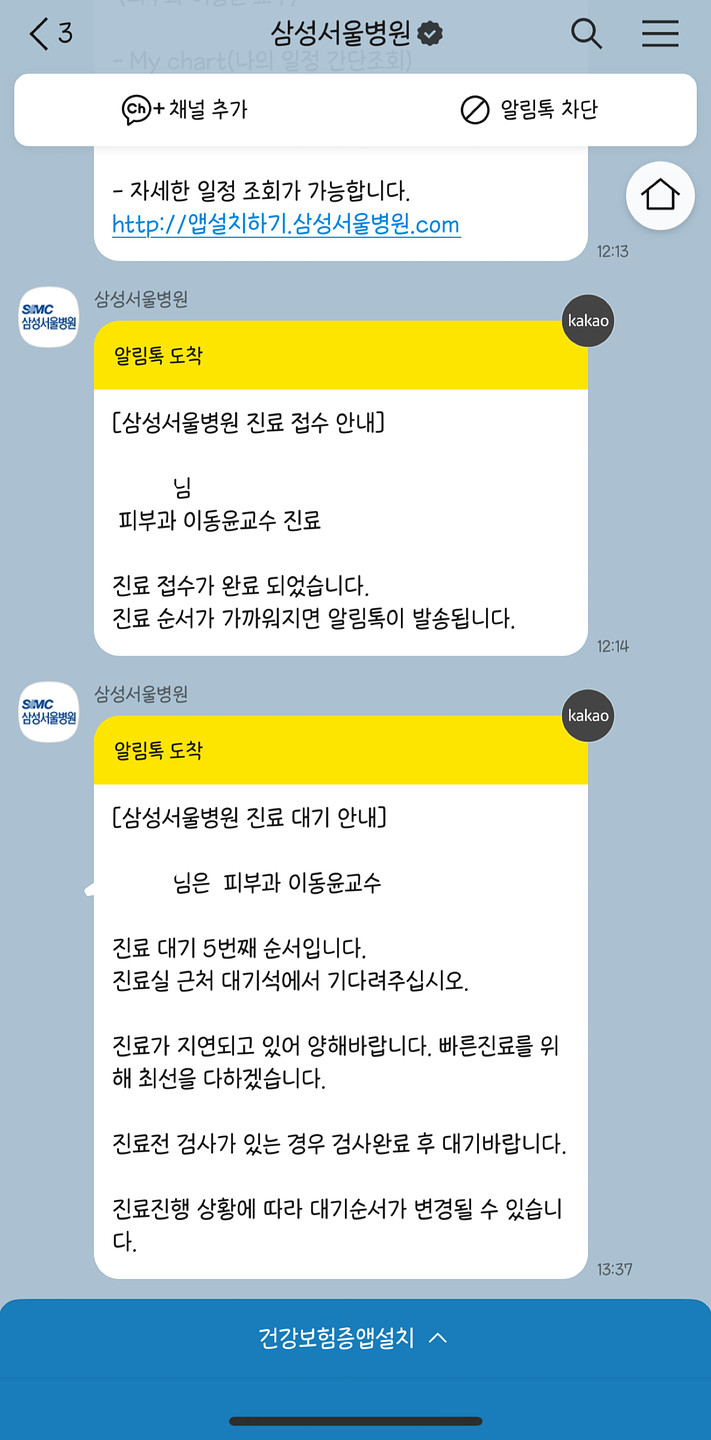Search within this chat
The height and width of the screenshot is (1440, 711).
(586, 34)
